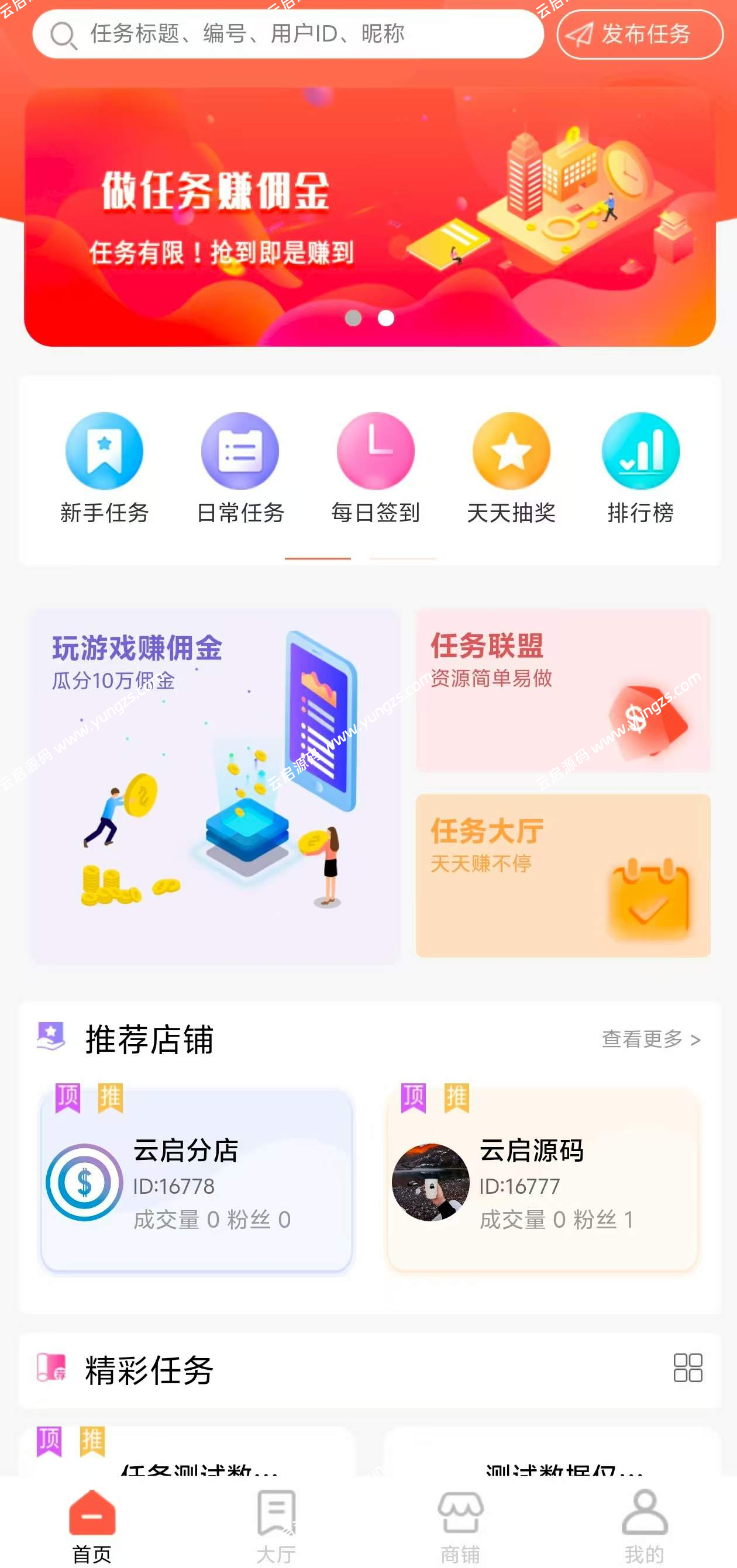Viewport: 737px width, 1568px height.
Task: Click the magnifier icon in the search bar
Action: pyautogui.click(x=63, y=34)
